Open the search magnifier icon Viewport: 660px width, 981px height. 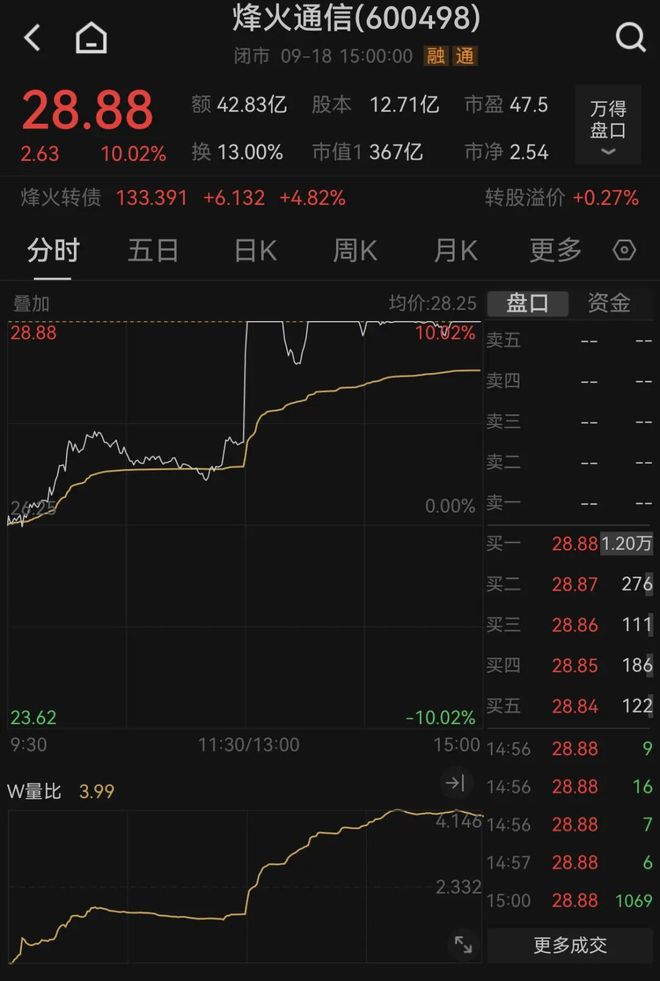[x=630, y=38]
